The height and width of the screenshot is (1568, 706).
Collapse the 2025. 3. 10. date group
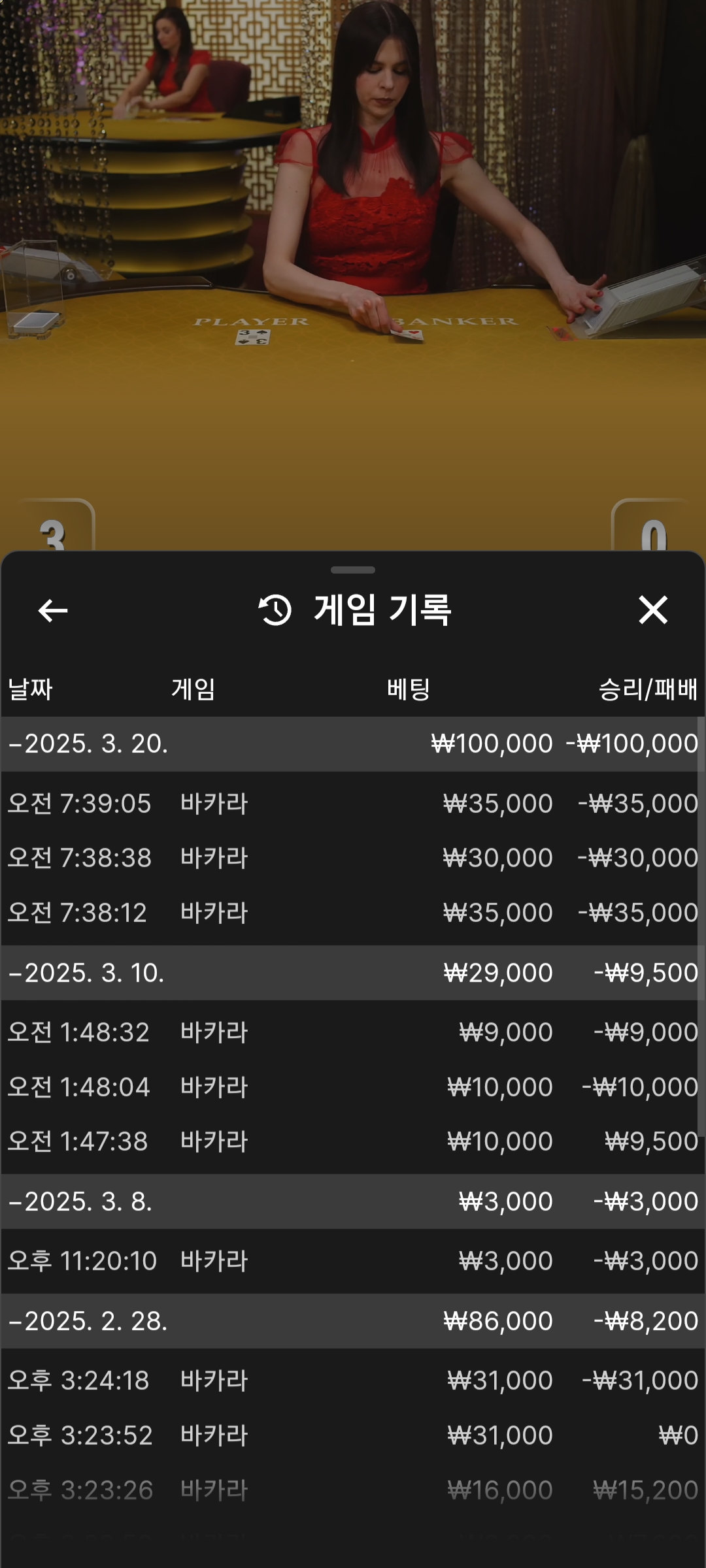(x=88, y=973)
